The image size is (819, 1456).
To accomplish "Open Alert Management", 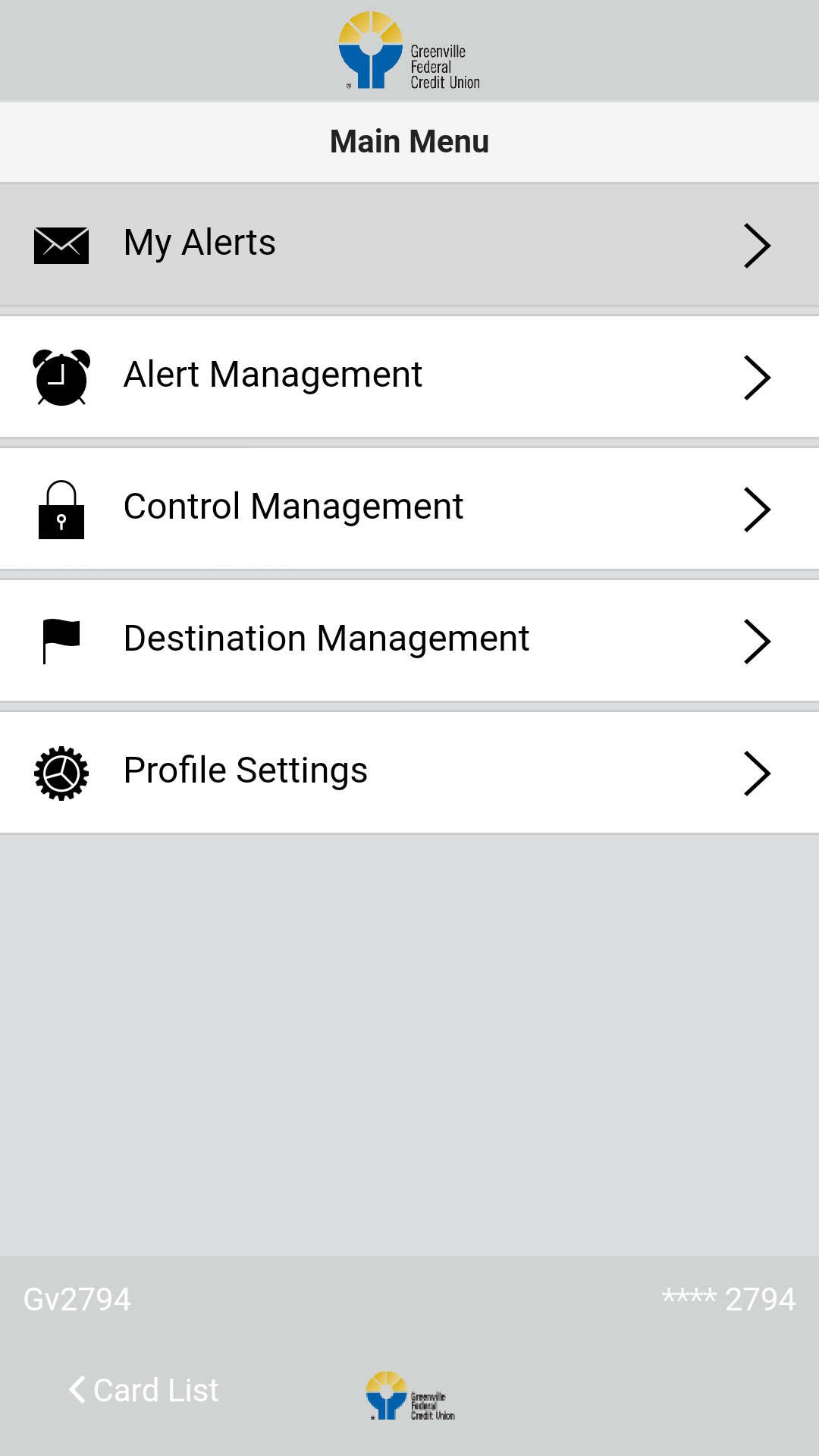I will tap(409, 376).
